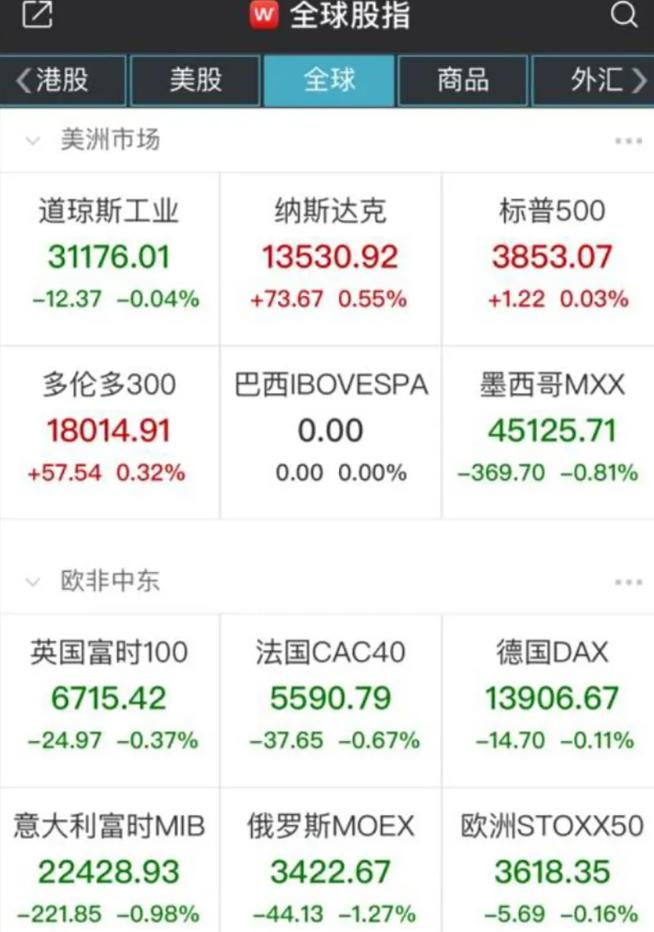Screen dimensions: 654x932
Task: Collapse the 欧非中东 section
Action: [33, 582]
